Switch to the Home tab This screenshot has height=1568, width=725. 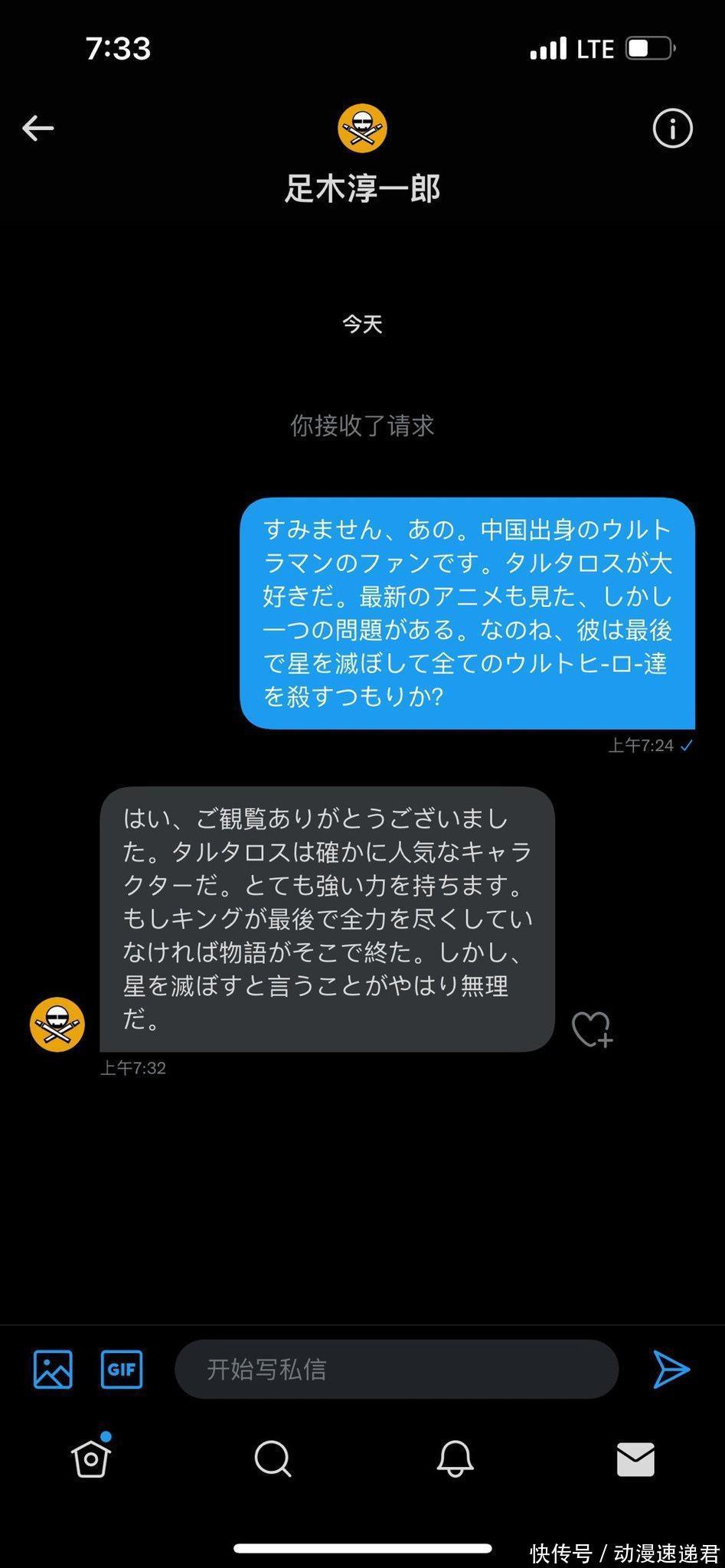tap(91, 1459)
